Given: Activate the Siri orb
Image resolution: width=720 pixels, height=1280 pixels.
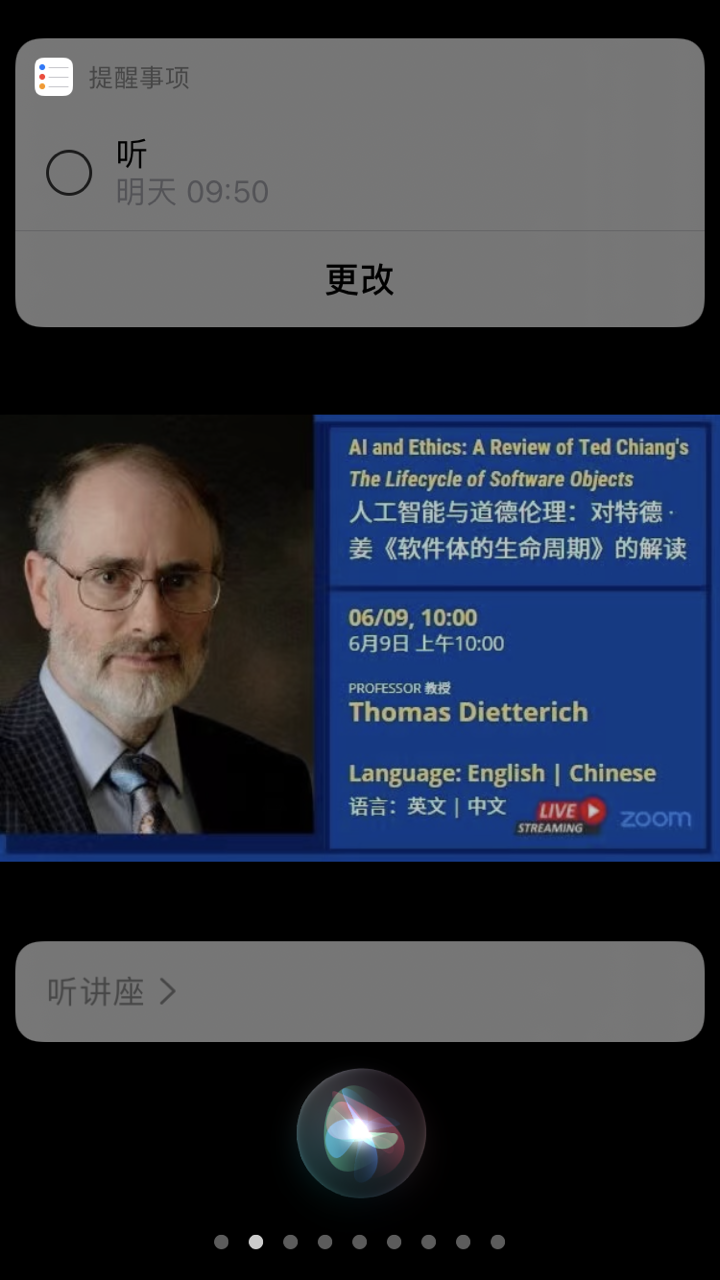Looking at the screenshot, I should click(361, 1132).
